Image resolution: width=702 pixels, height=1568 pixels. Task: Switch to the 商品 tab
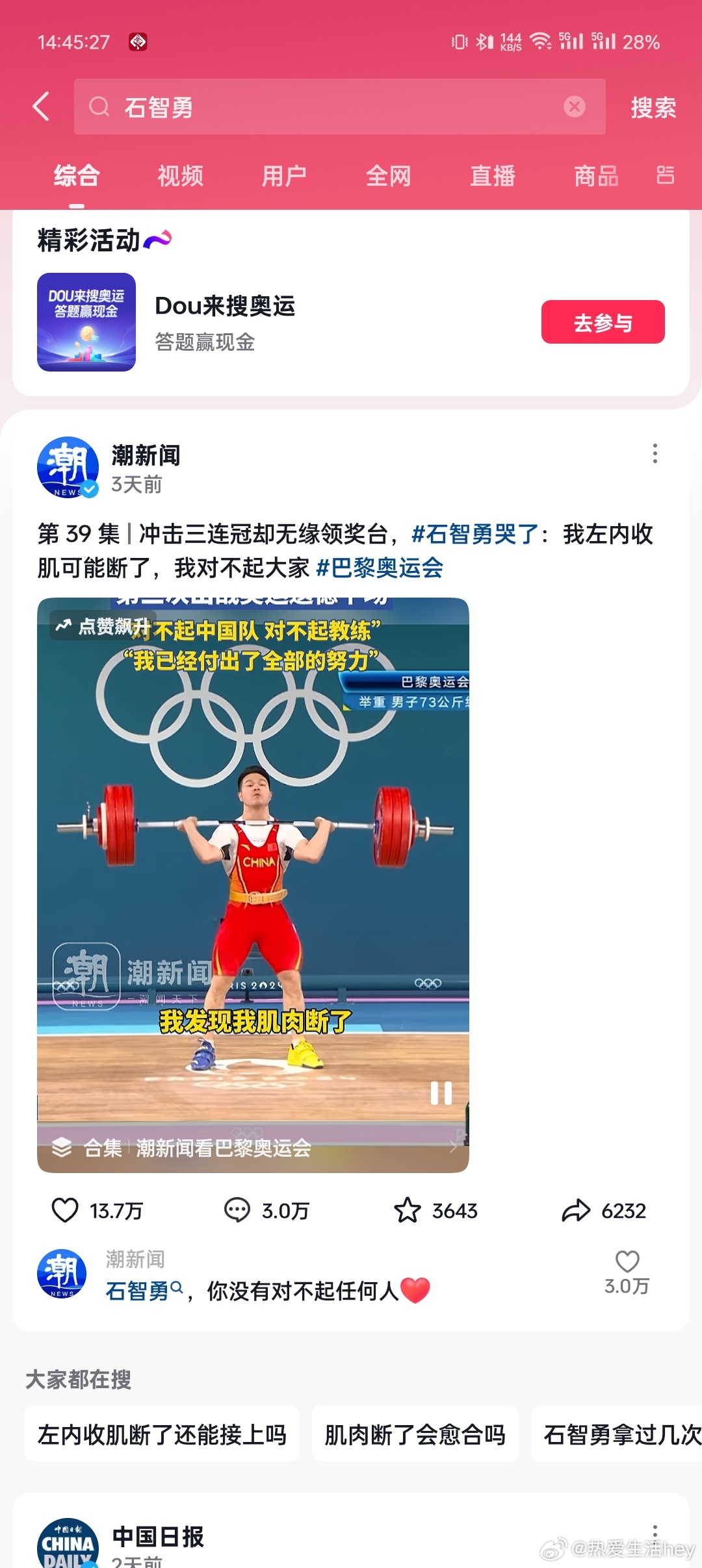(x=596, y=176)
